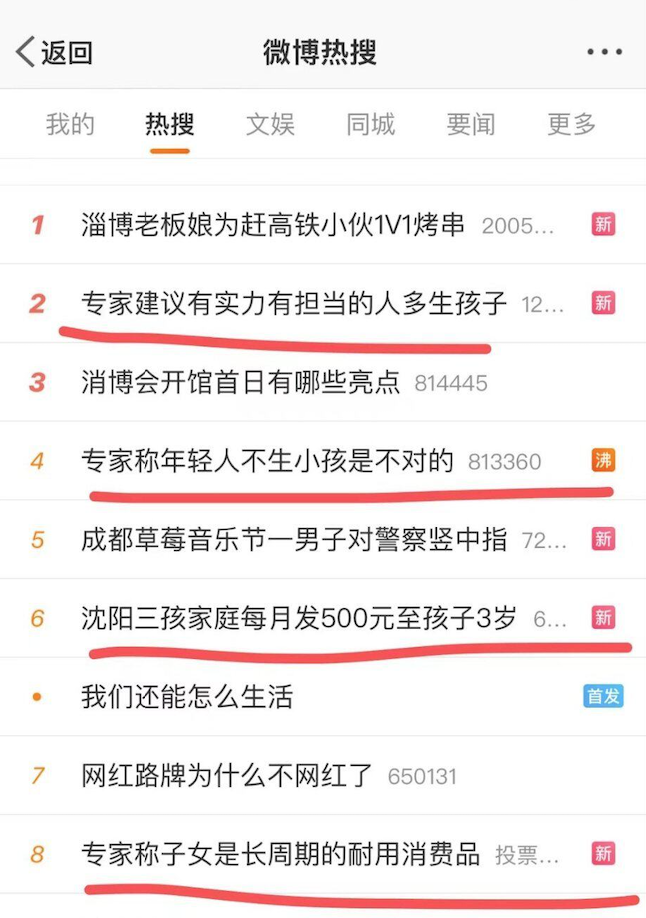Image resolution: width=646 pixels, height=918 pixels.
Task: View topic 沈阳三孩家庭每月发500元至孩子3岁
Action: (x=323, y=618)
